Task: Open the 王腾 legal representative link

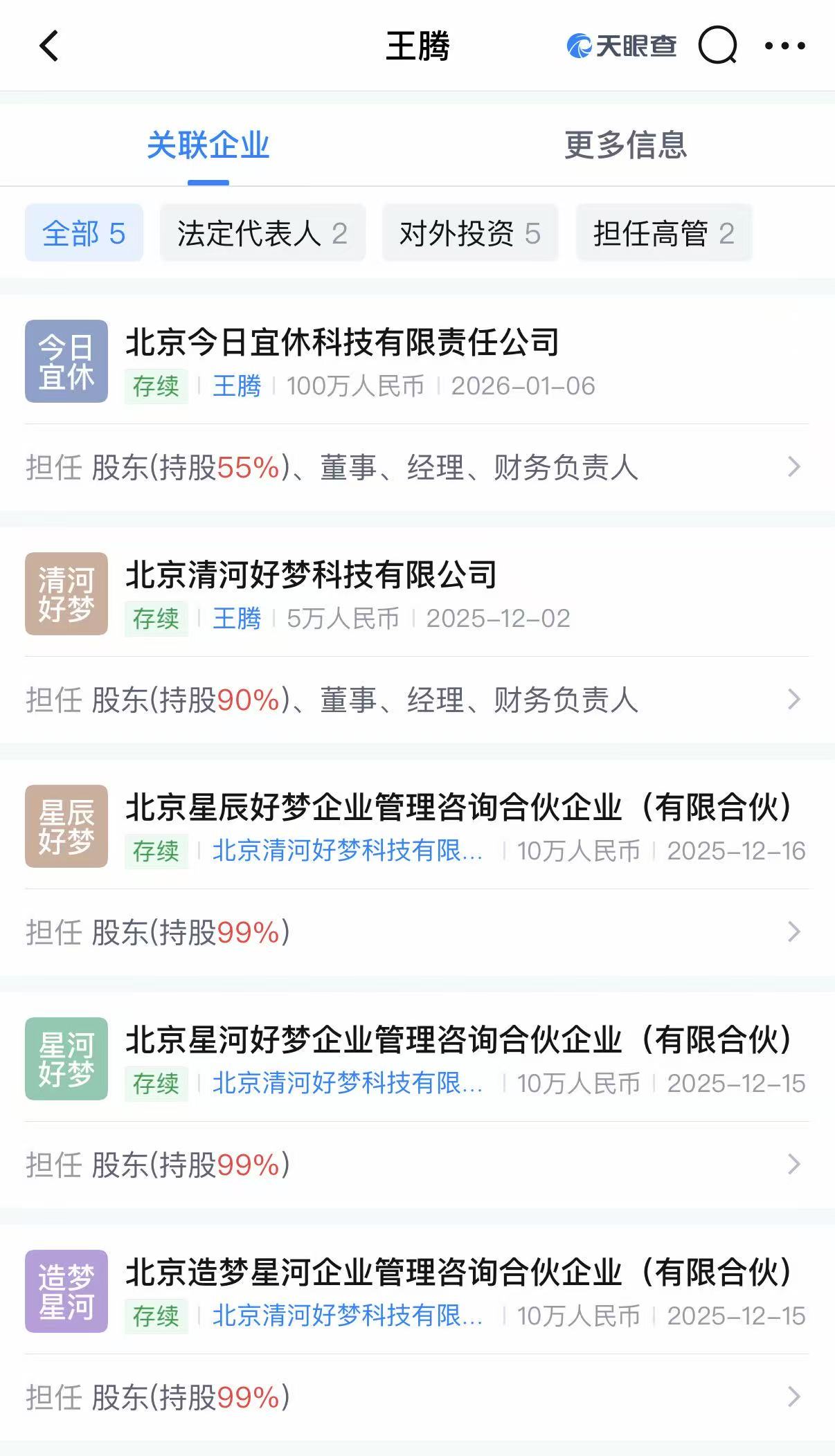Action: point(235,388)
